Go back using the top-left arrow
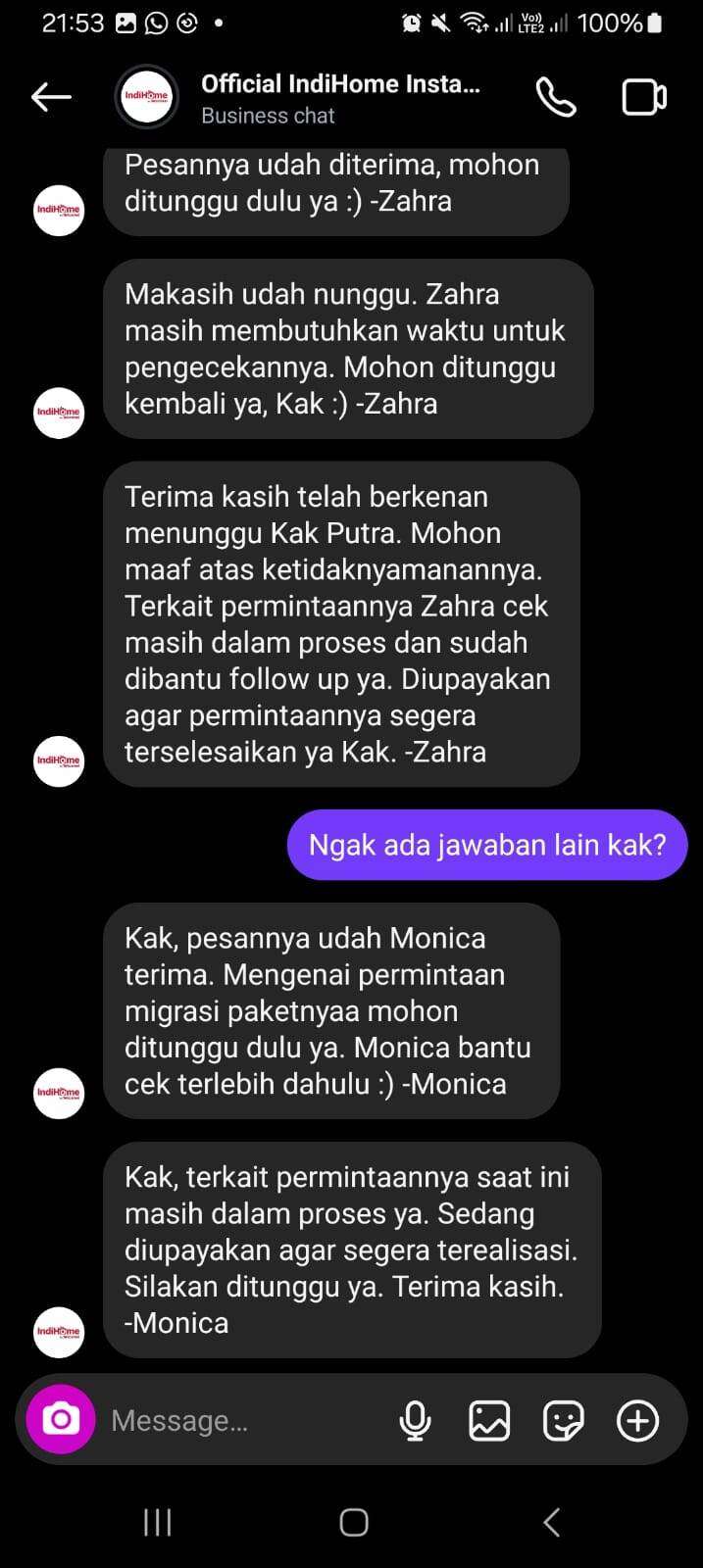This screenshot has height=1568, width=703. coord(51,97)
